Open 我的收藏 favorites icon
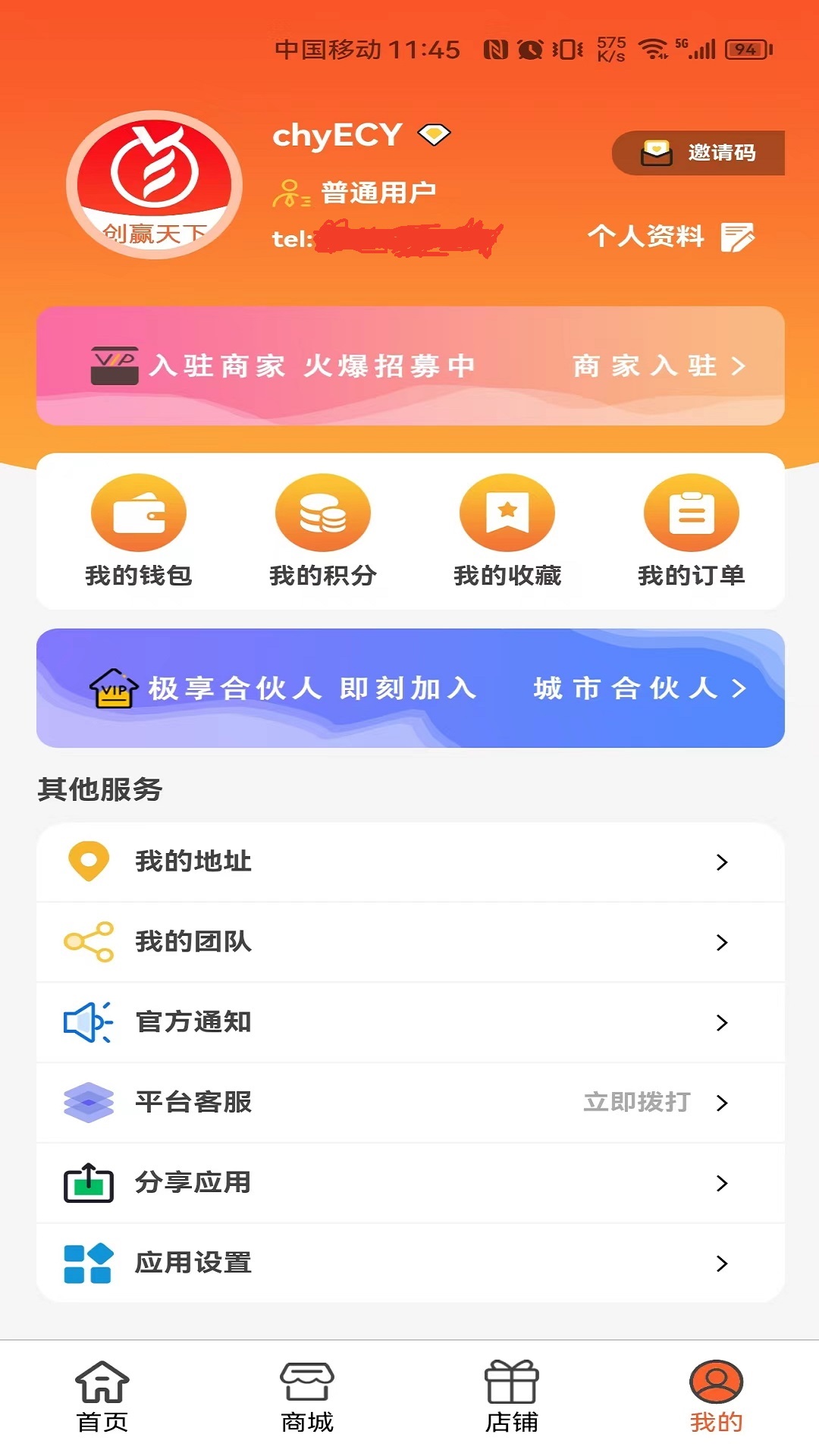The image size is (819, 1456). (x=508, y=512)
